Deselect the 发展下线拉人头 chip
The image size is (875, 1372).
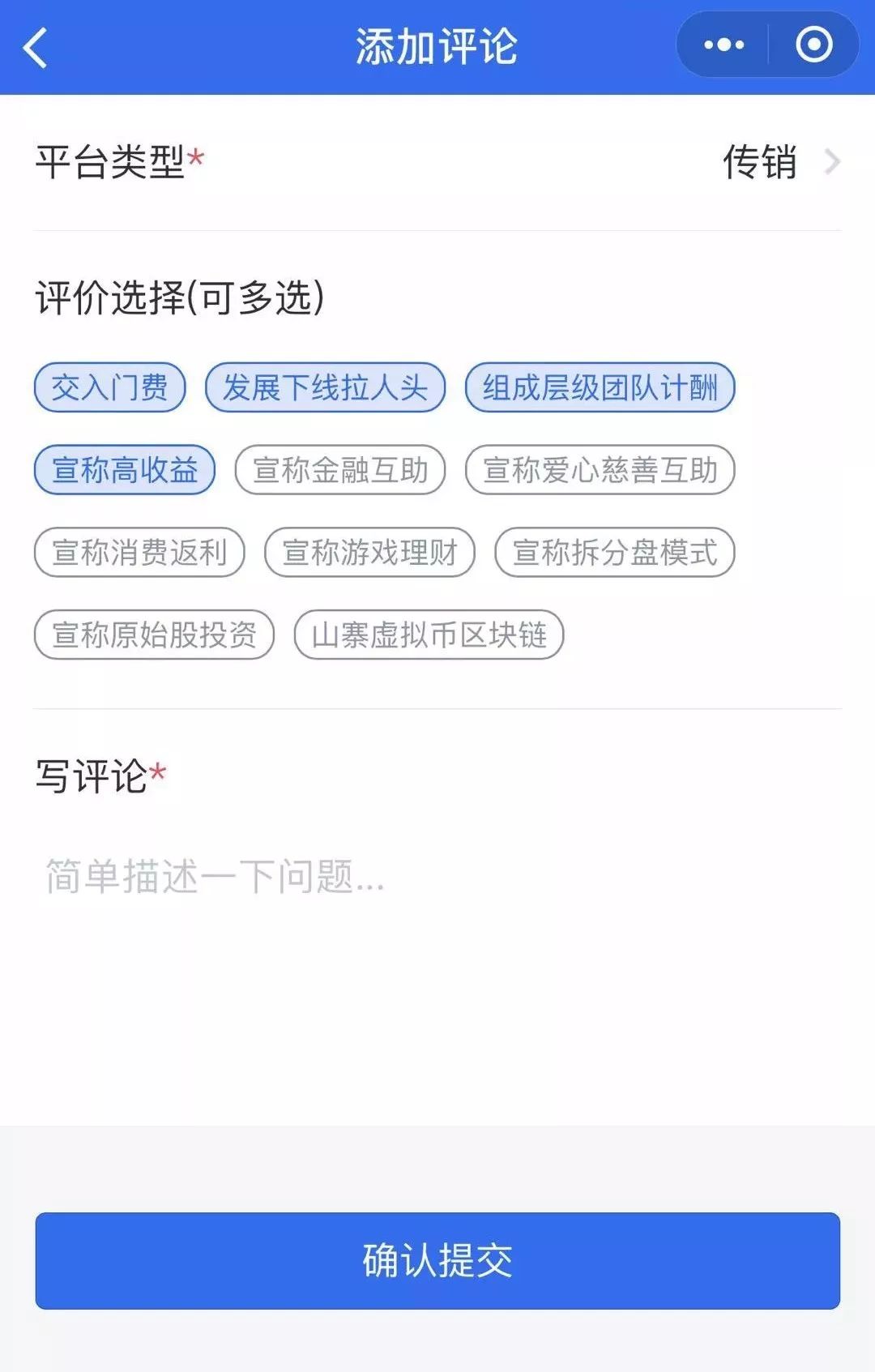tap(325, 387)
